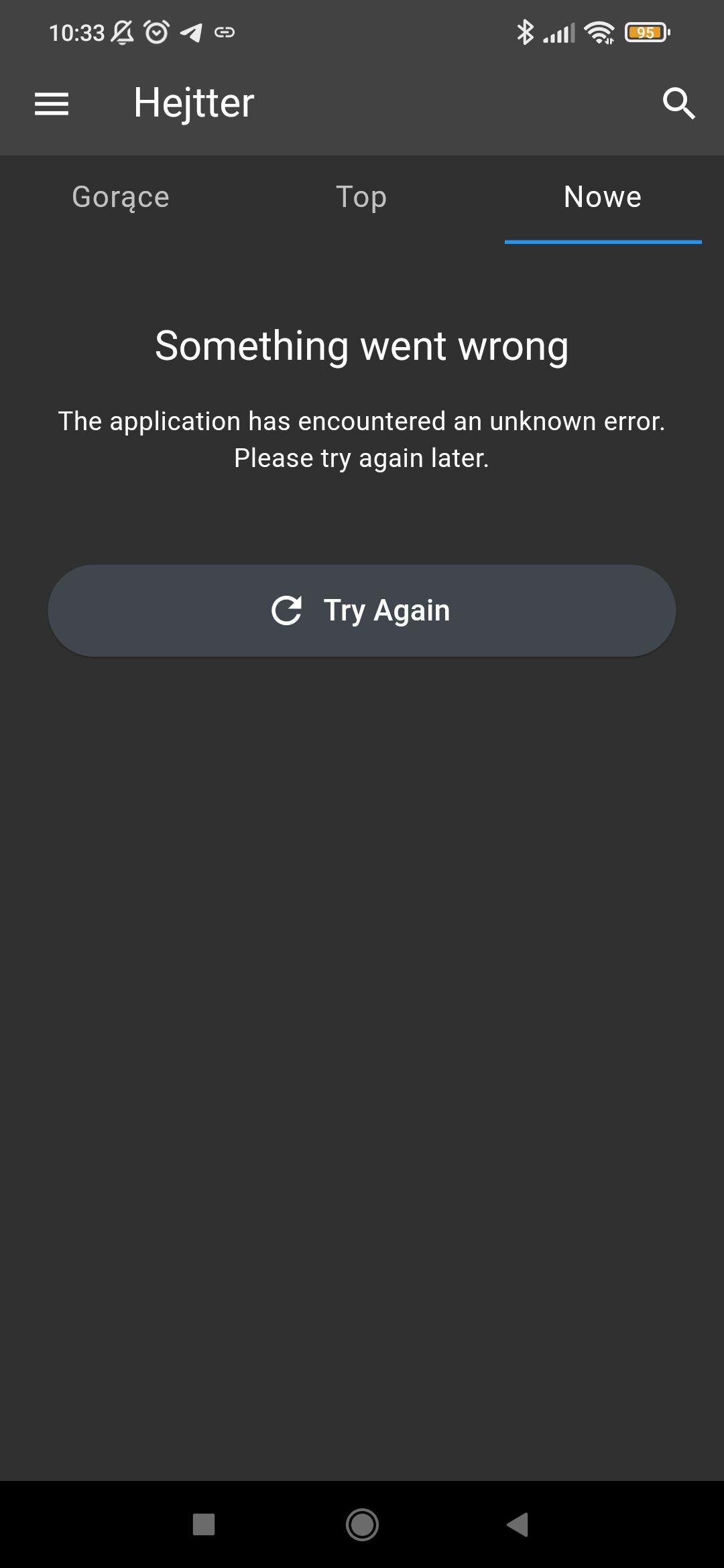Open search in Hejtter
724x1568 pixels.
(678, 104)
